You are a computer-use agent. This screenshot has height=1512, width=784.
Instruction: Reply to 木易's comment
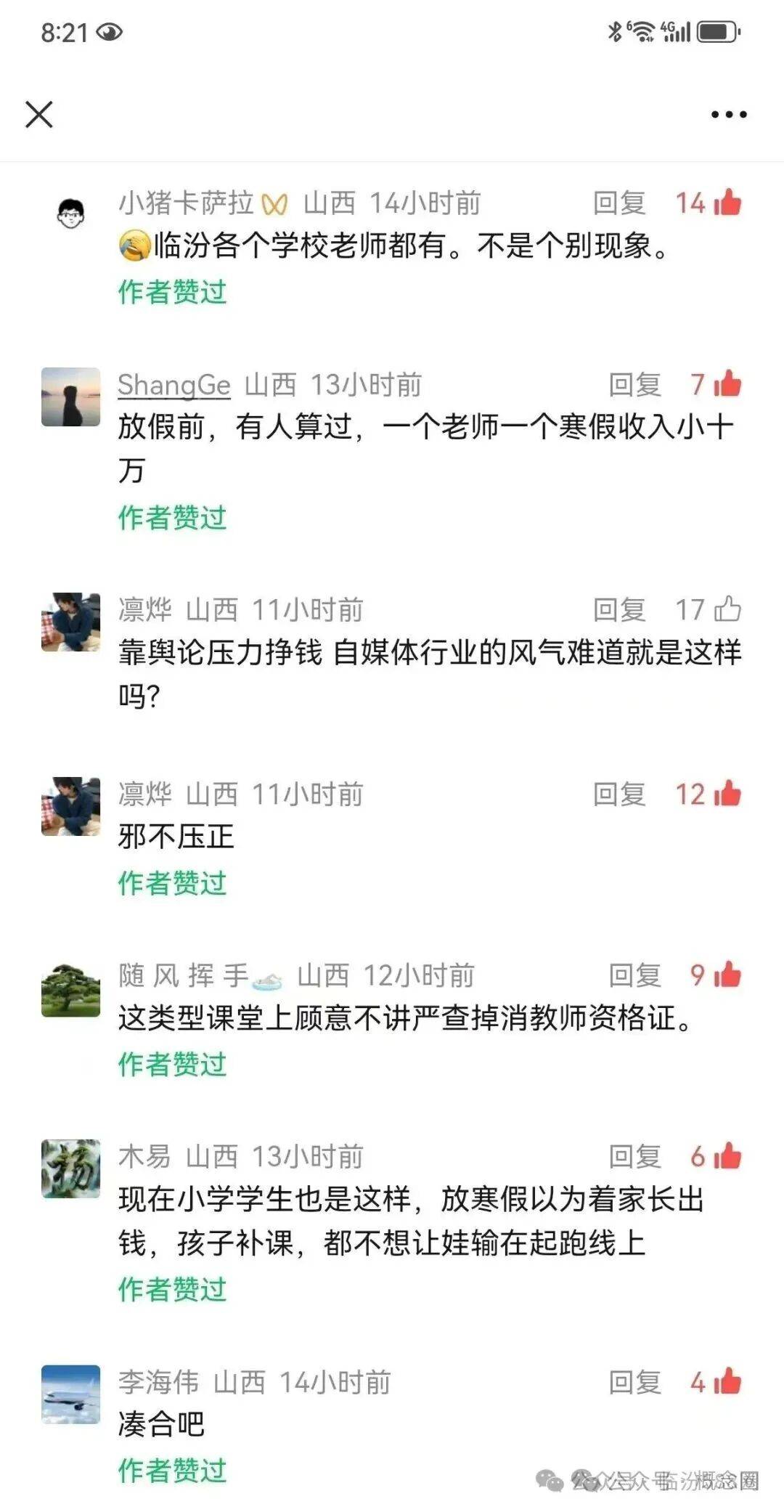[x=634, y=1157]
